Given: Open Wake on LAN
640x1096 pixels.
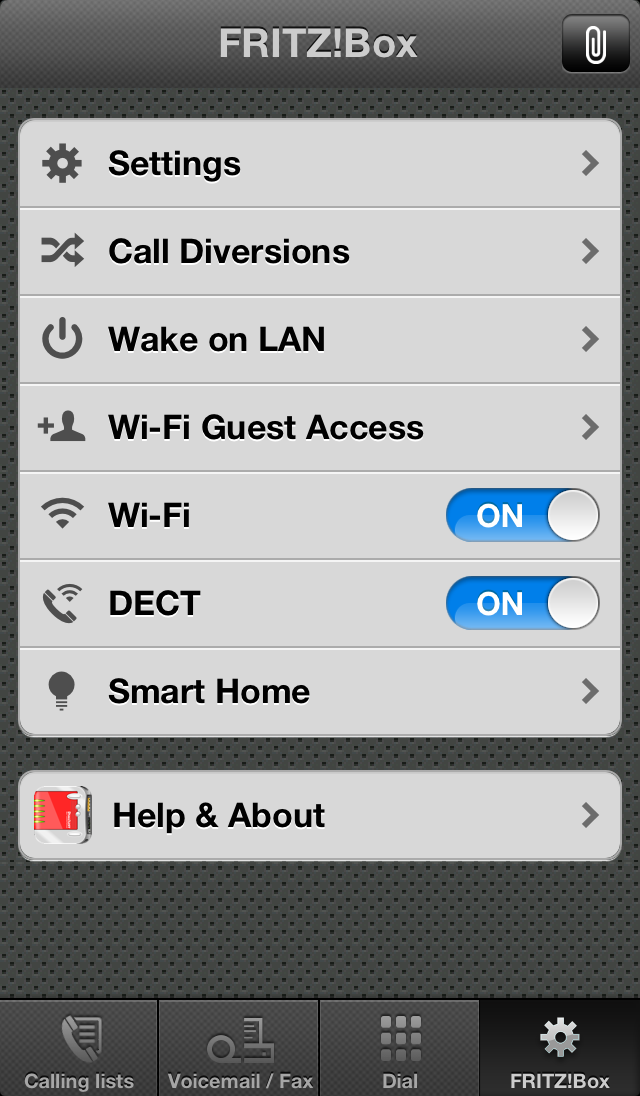Looking at the screenshot, I should 320,340.
